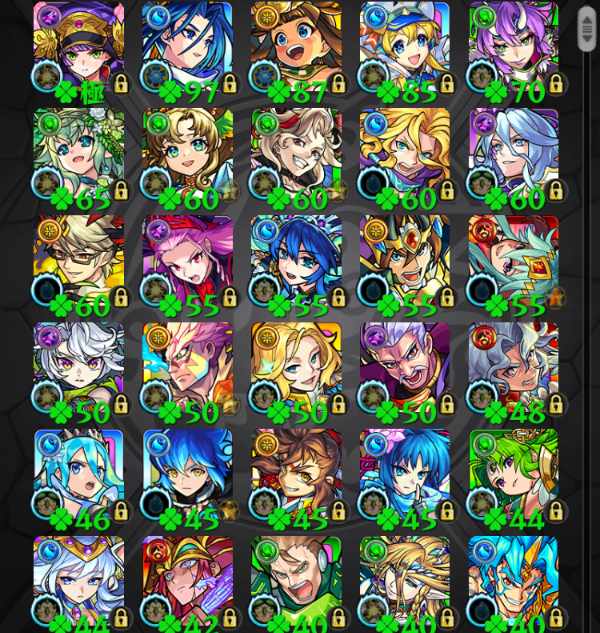The width and height of the screenshot is (600, 633).
Task: Open the blue-haired character with luck 97
Action: (187, 50)
